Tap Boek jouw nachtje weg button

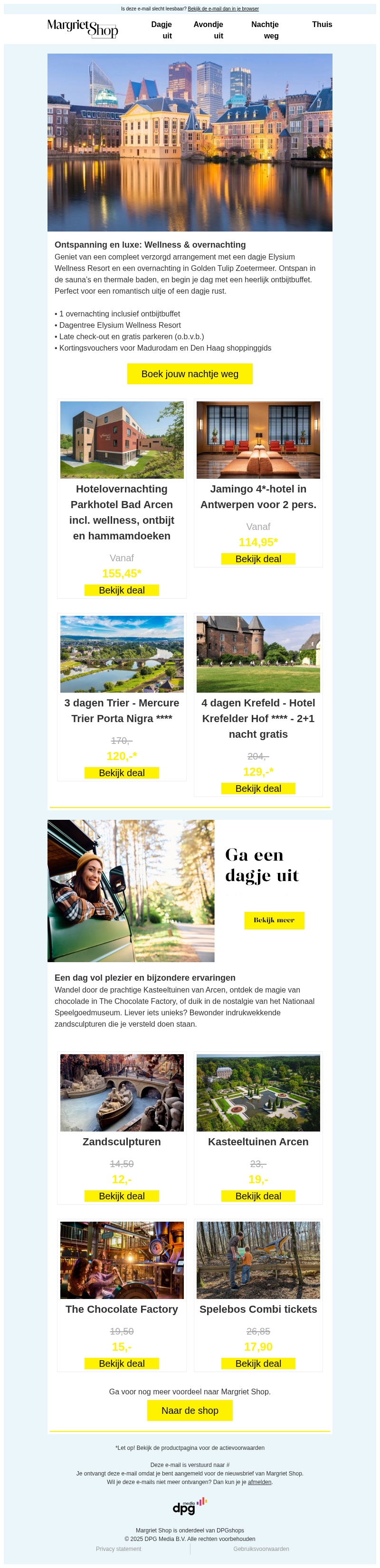(190, 374)
